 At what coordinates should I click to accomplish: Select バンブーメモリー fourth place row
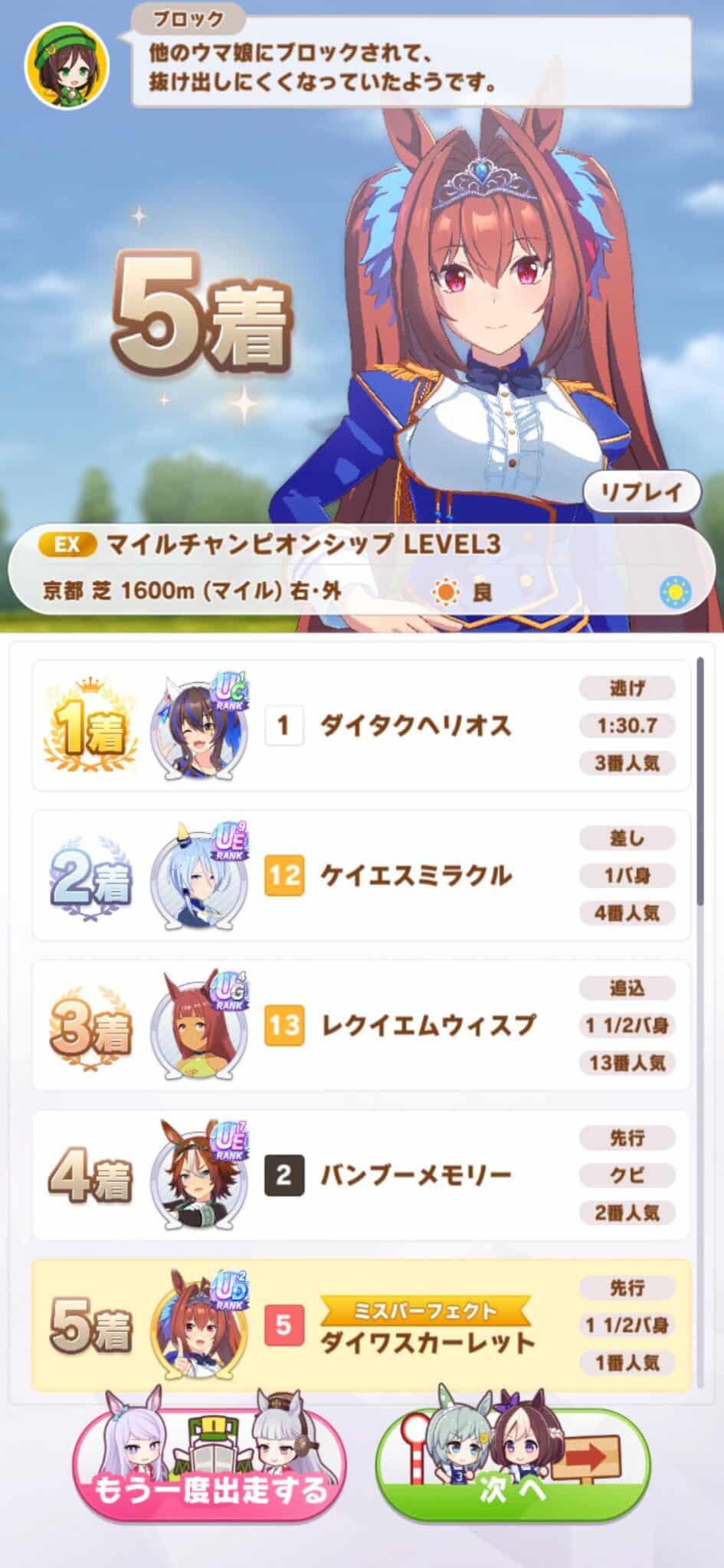361,1175
